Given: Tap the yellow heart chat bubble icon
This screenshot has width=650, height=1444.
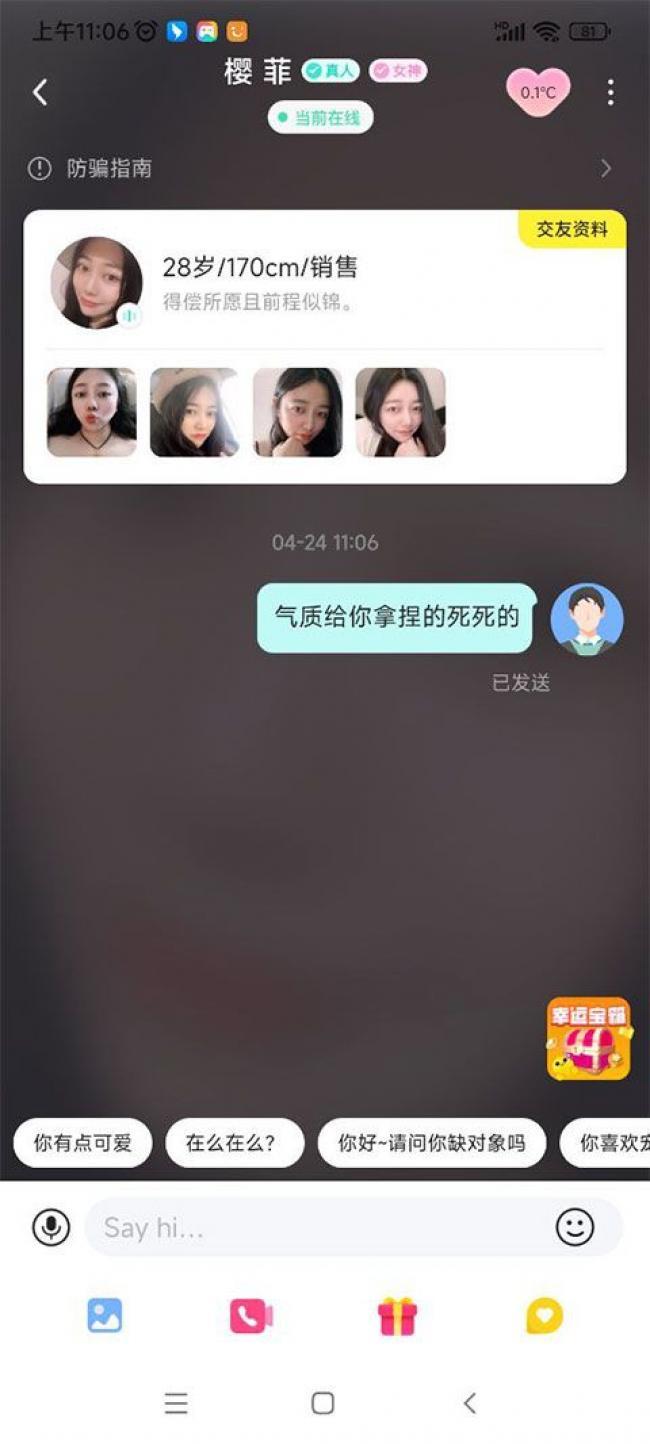Looking at the screenshot, I should pos(544,1315).
